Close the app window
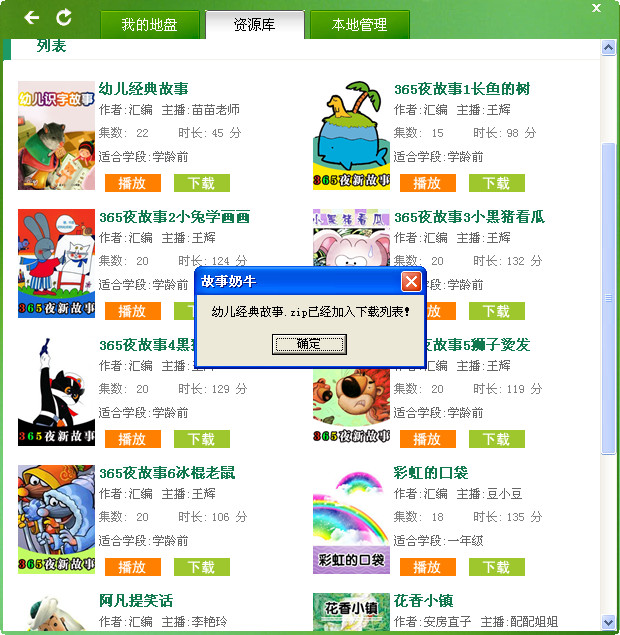This screenshot has height=635, width=620. point(597,8)
